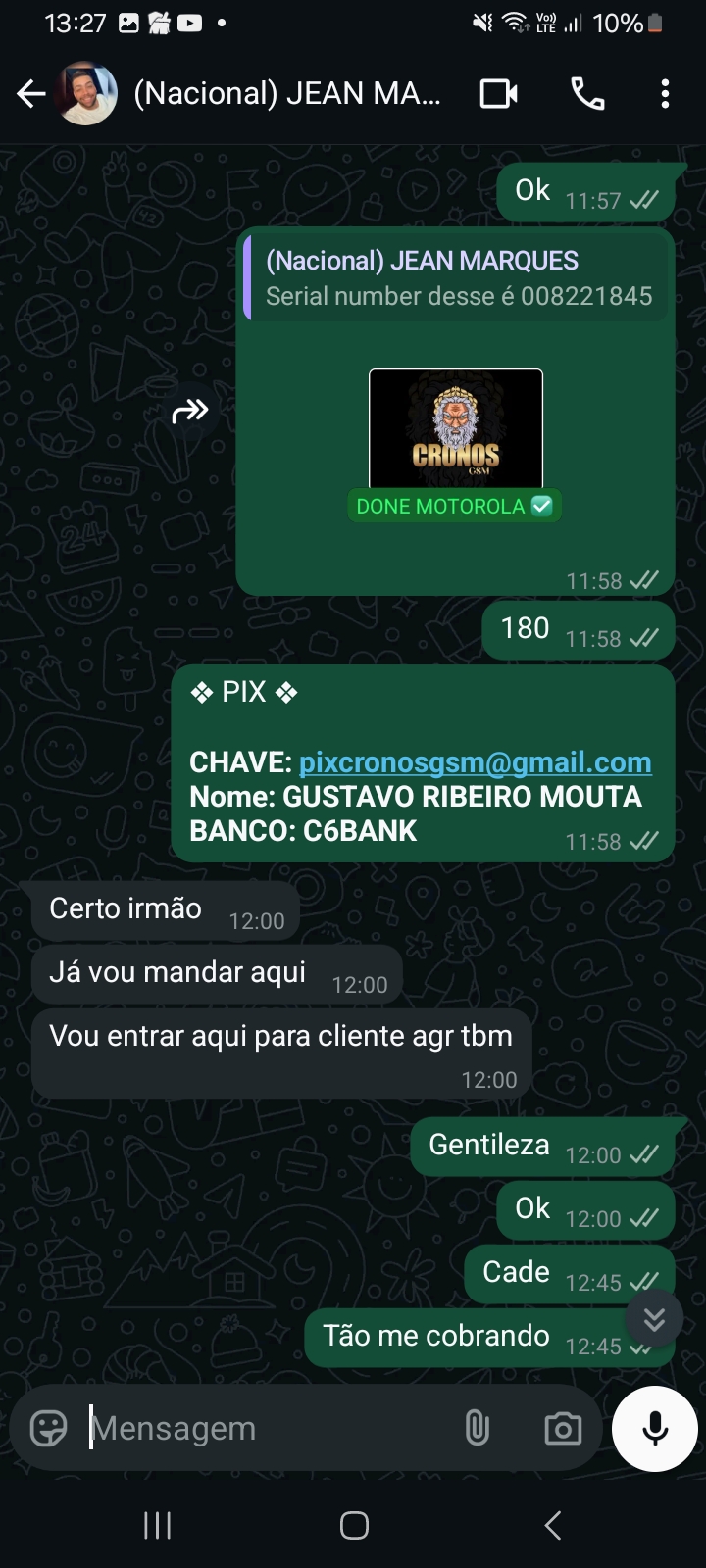The width and height of the screenshot is (706, 1568).
Task: Start a voice call with Jean
Action: pyautogui.click(x=587, y=94)
